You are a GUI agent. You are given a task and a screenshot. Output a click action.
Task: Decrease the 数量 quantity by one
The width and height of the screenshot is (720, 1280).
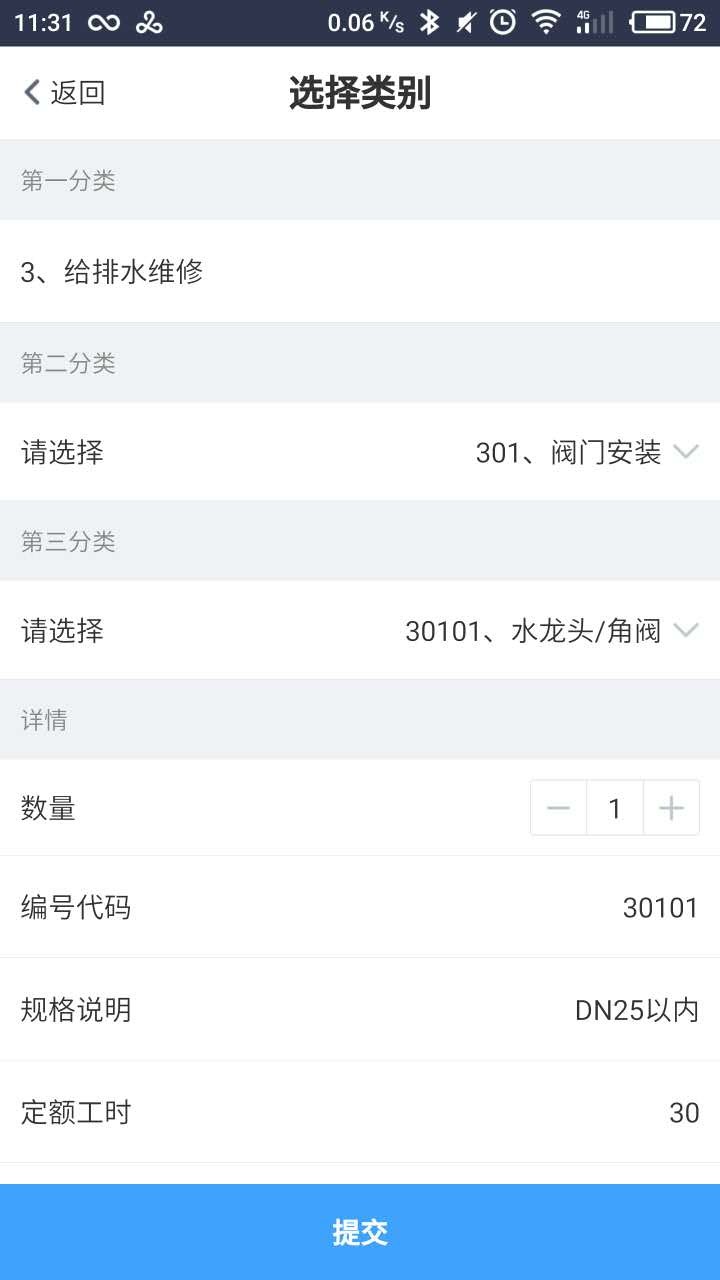click(558, 808)
